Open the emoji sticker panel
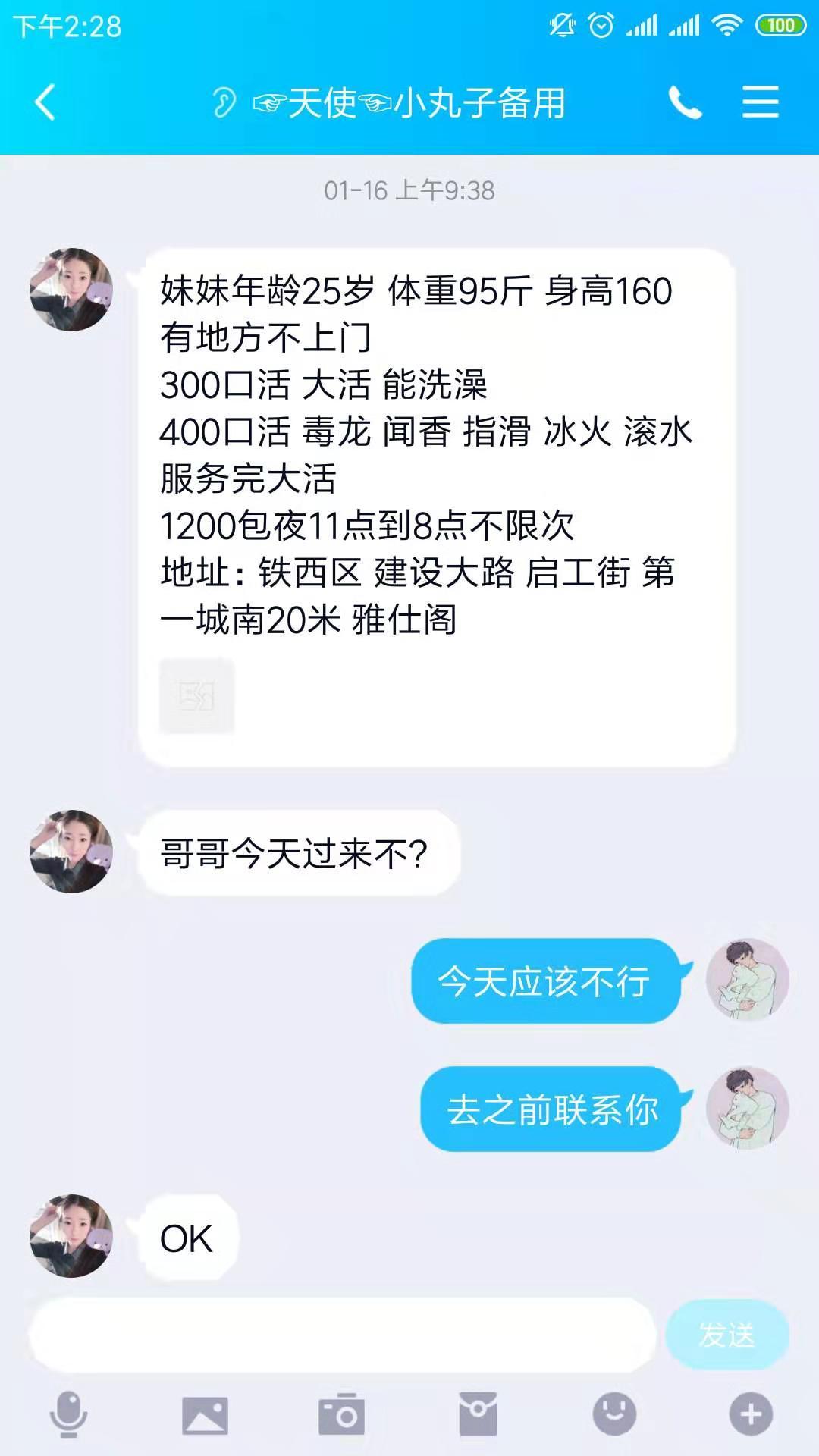The image size is (819, 1456). [614, 1414]
